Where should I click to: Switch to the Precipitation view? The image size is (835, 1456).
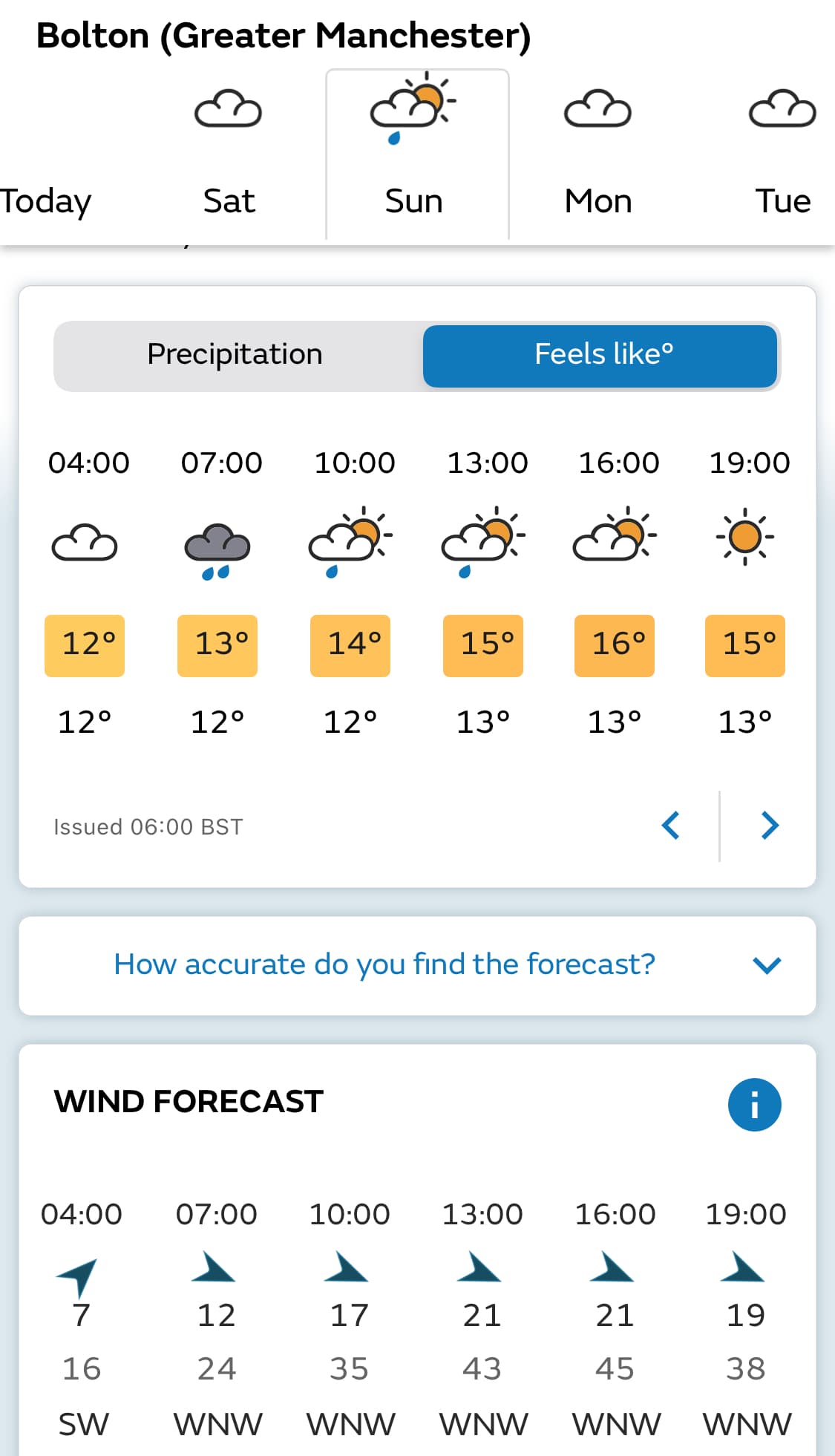click(236, 355)
